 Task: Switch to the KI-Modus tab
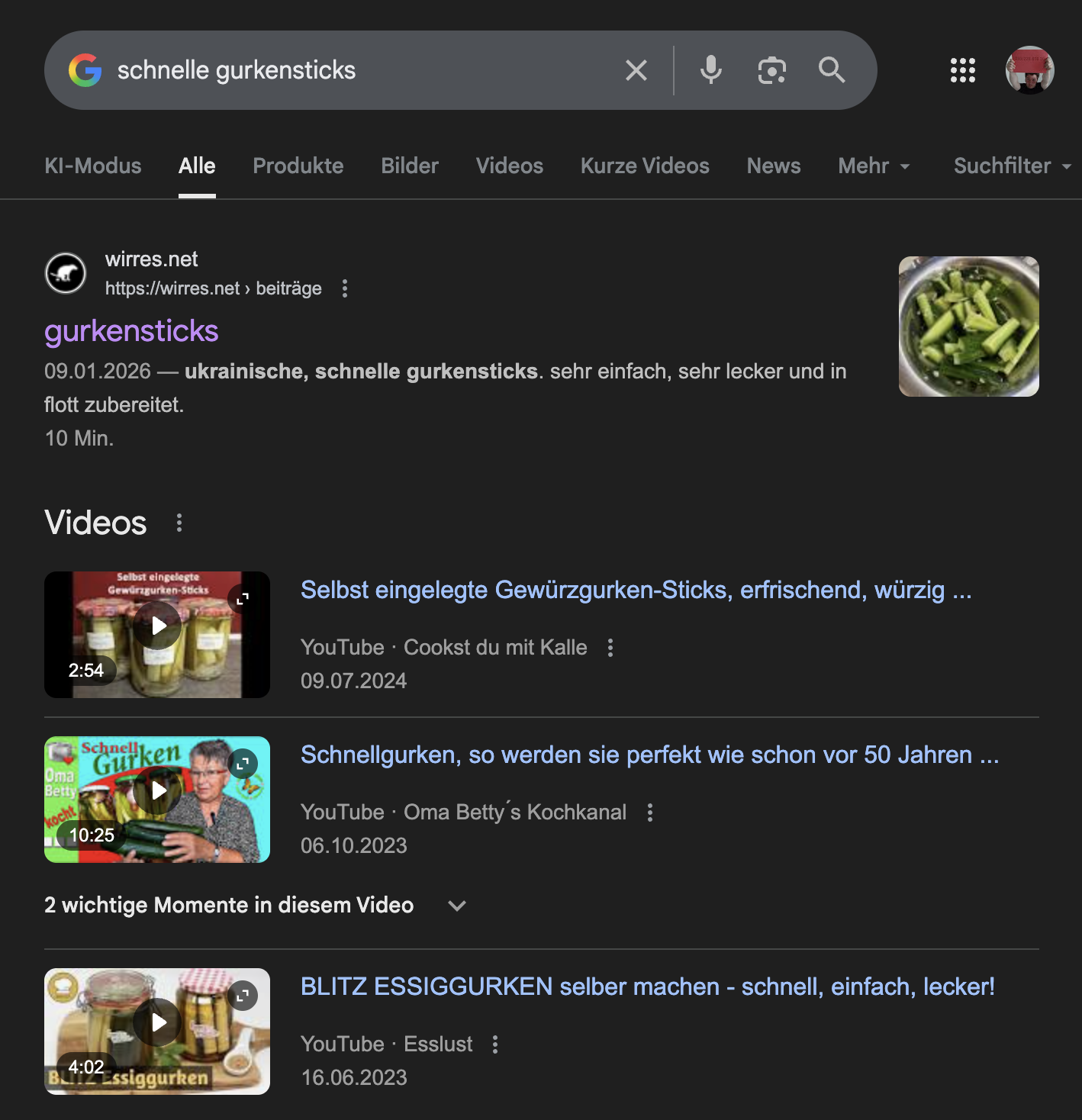(x=93, y=166)
